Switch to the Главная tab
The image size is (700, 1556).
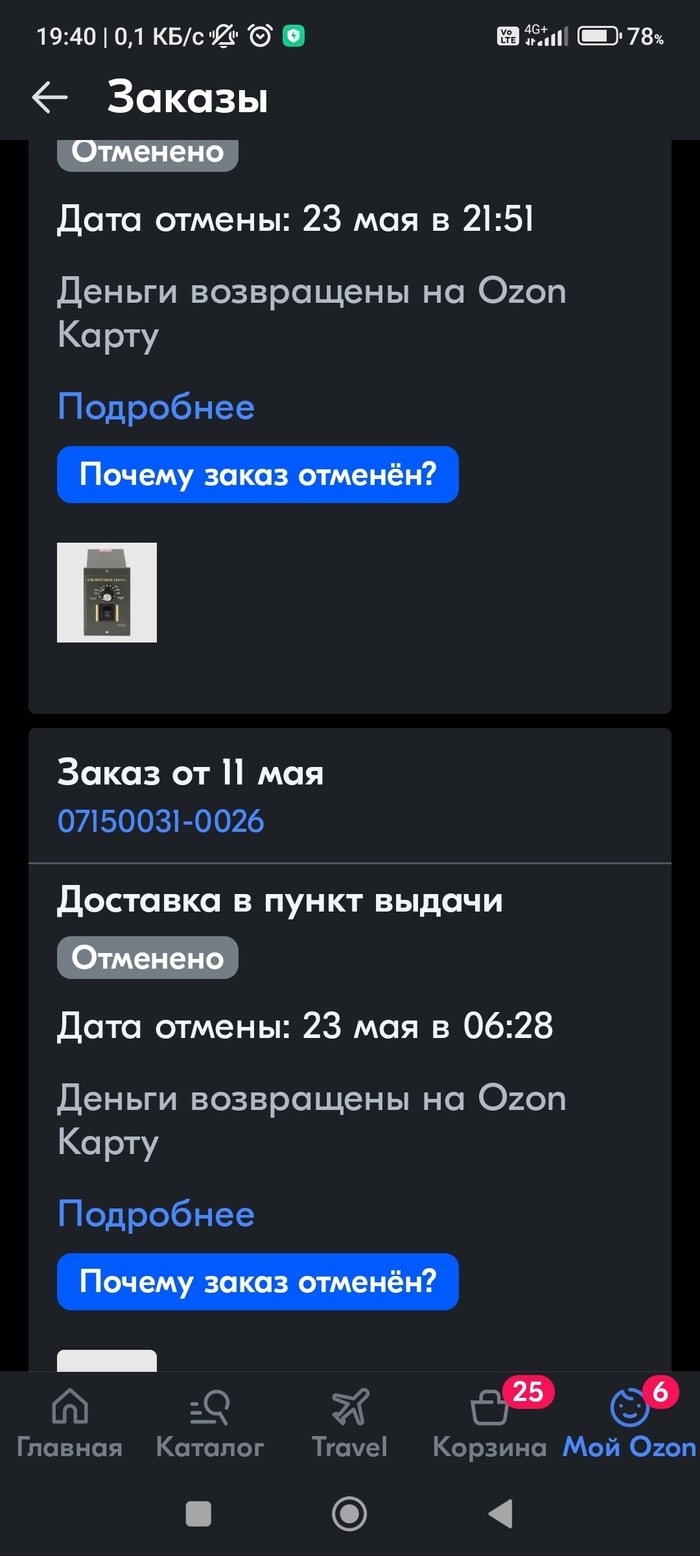click(69, 1423)
